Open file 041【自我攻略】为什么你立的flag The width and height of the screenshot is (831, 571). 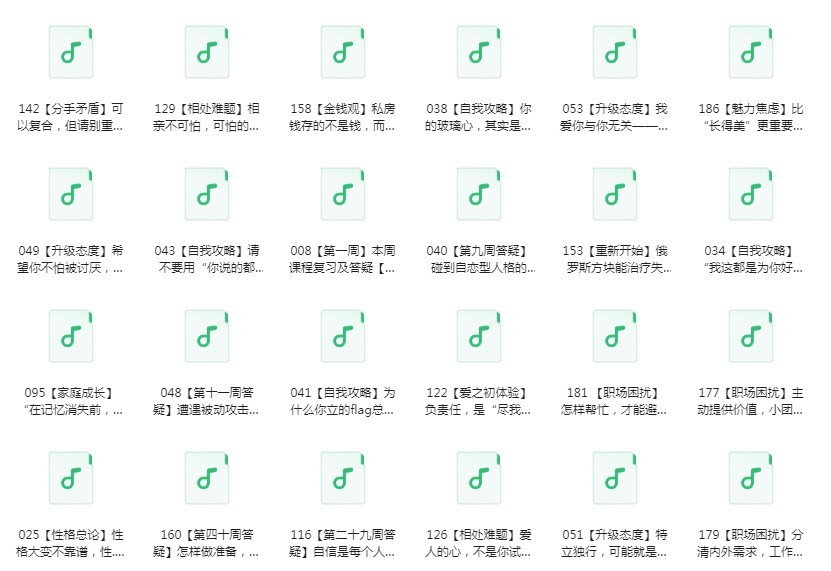click(343, 336)
